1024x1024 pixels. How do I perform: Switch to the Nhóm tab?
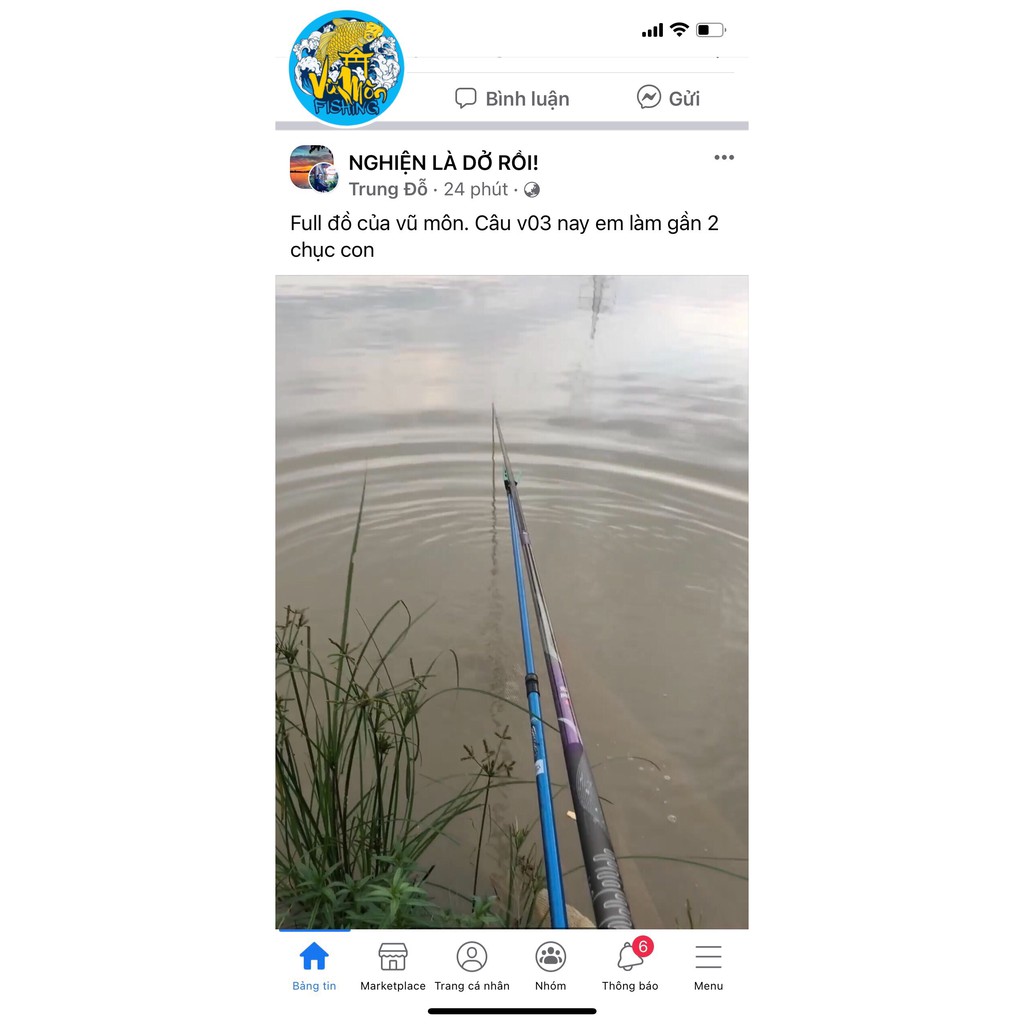pos(550,966)
